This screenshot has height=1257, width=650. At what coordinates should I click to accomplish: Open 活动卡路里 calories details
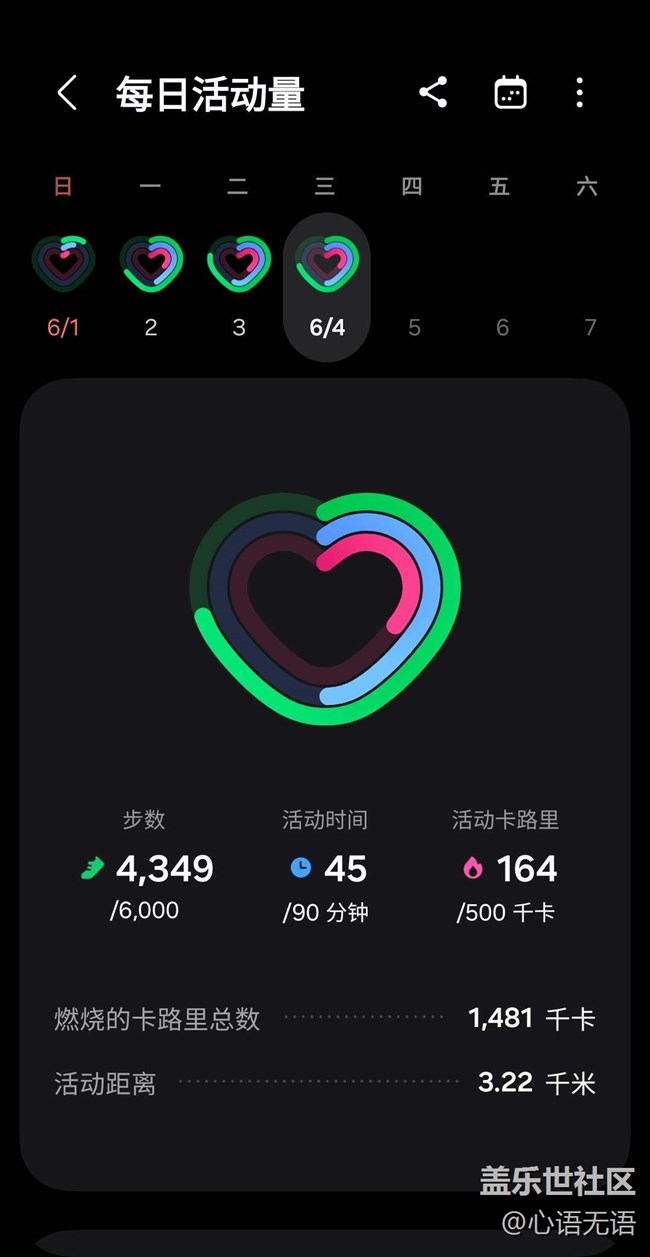pyautogui.click(x=506, y=866)
